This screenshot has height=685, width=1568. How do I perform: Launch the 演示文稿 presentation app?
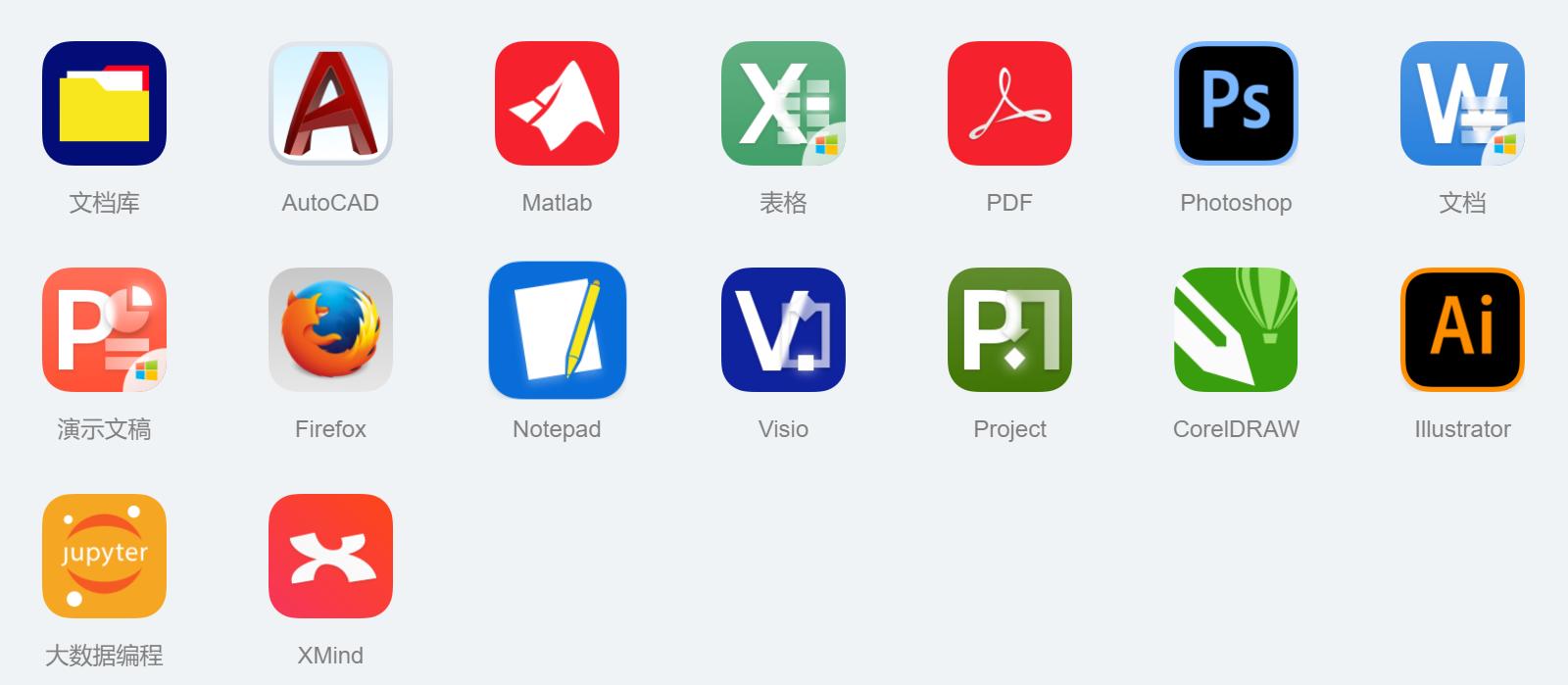click(x=104, y=330)
